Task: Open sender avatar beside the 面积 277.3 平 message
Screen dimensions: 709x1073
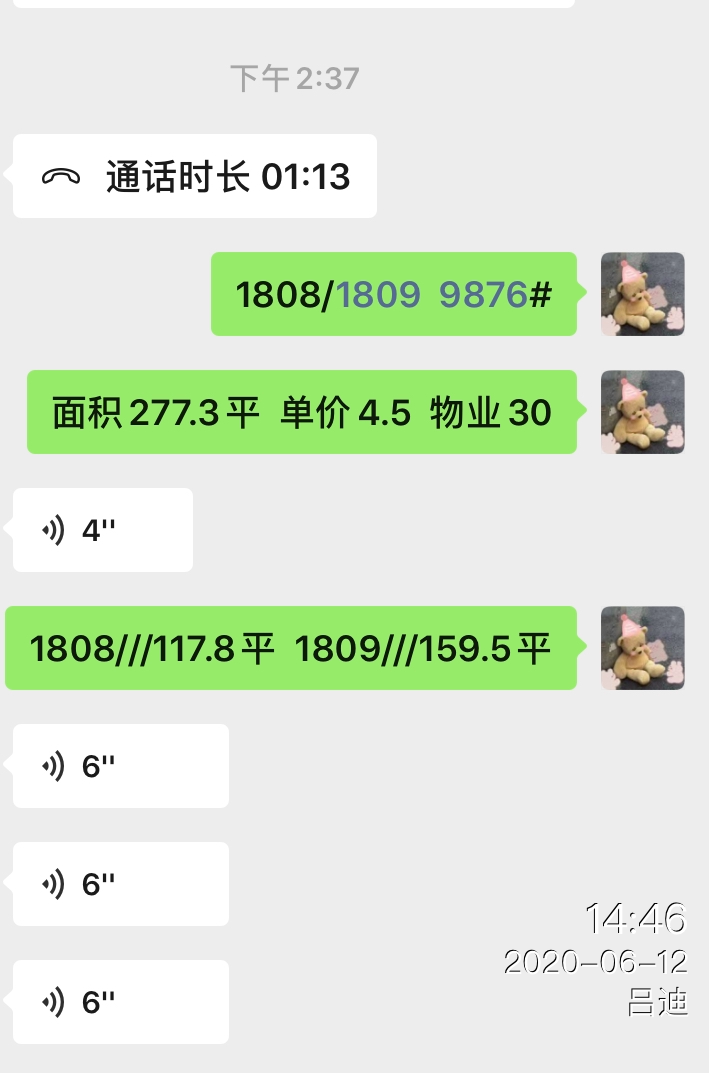Action: click(642, 412)
